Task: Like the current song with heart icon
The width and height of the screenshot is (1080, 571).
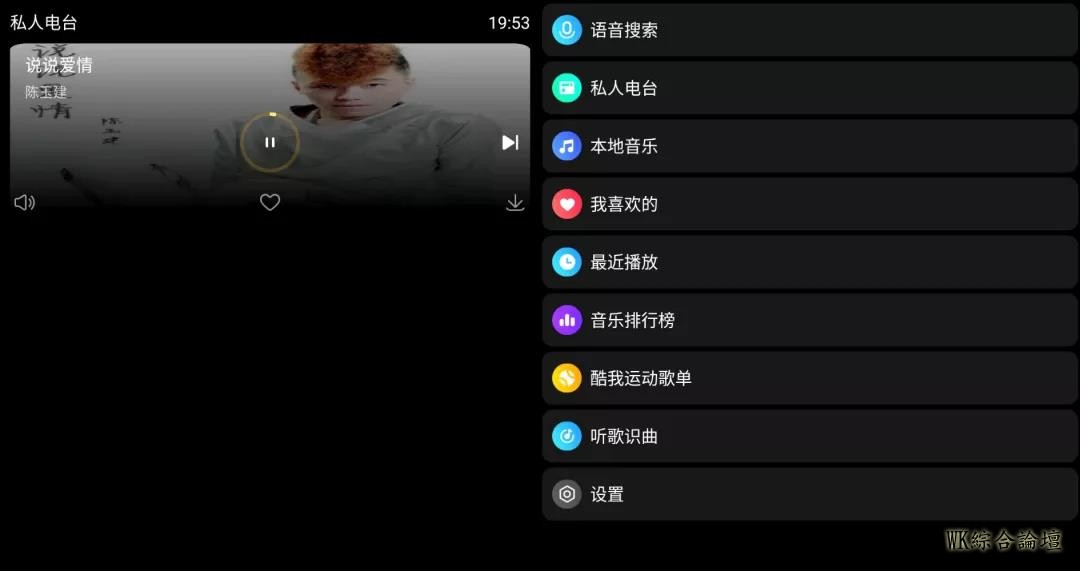Action: coord(270,203)
